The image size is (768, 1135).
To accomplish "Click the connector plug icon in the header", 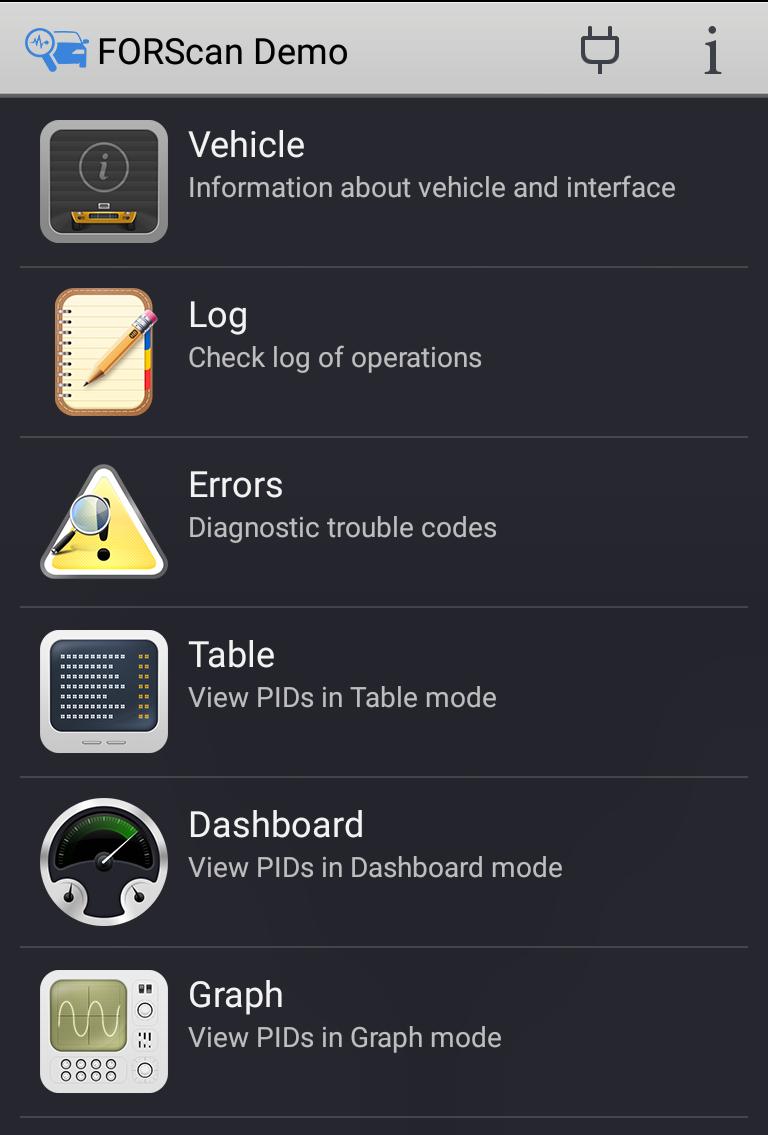I will pos(601,50).
